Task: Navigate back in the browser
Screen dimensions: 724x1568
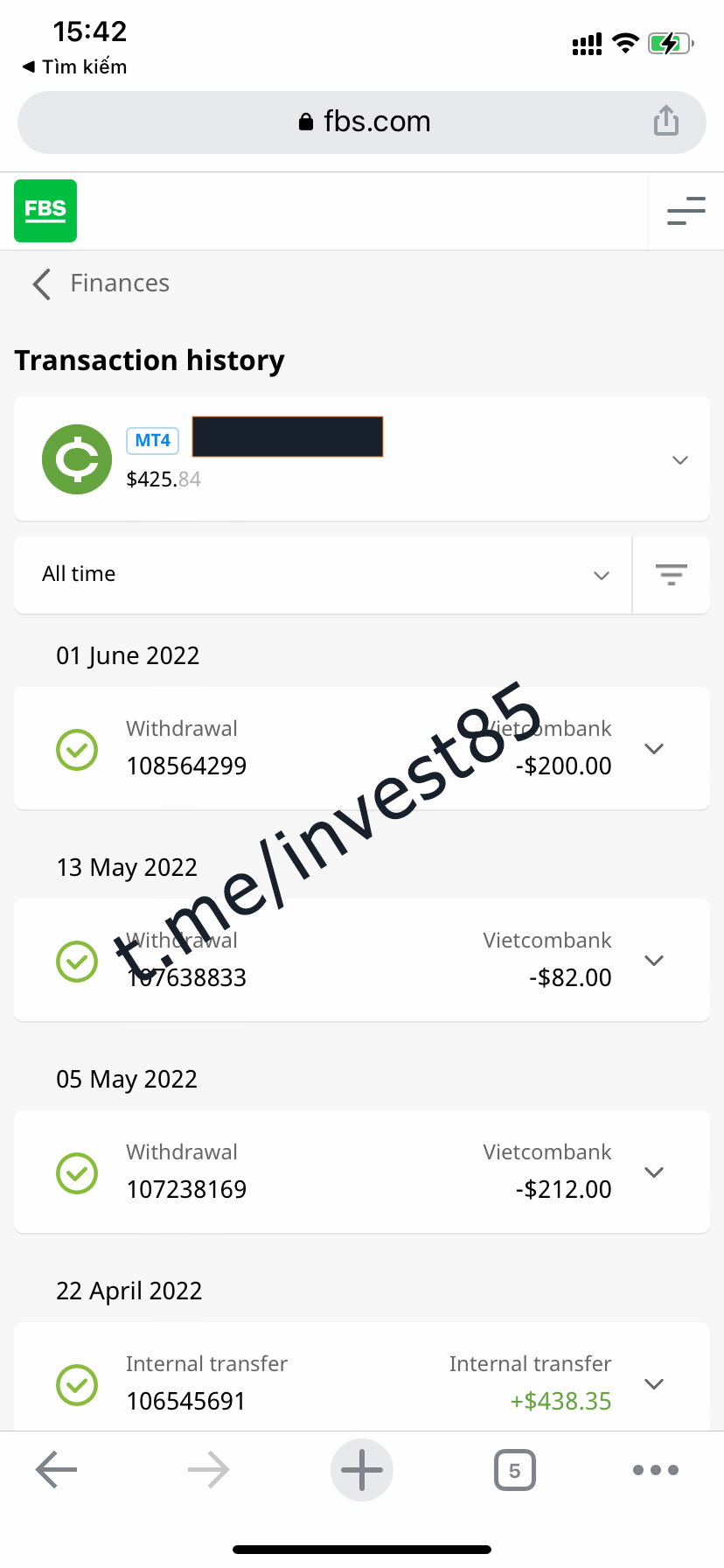Action: coord(57,1470)
